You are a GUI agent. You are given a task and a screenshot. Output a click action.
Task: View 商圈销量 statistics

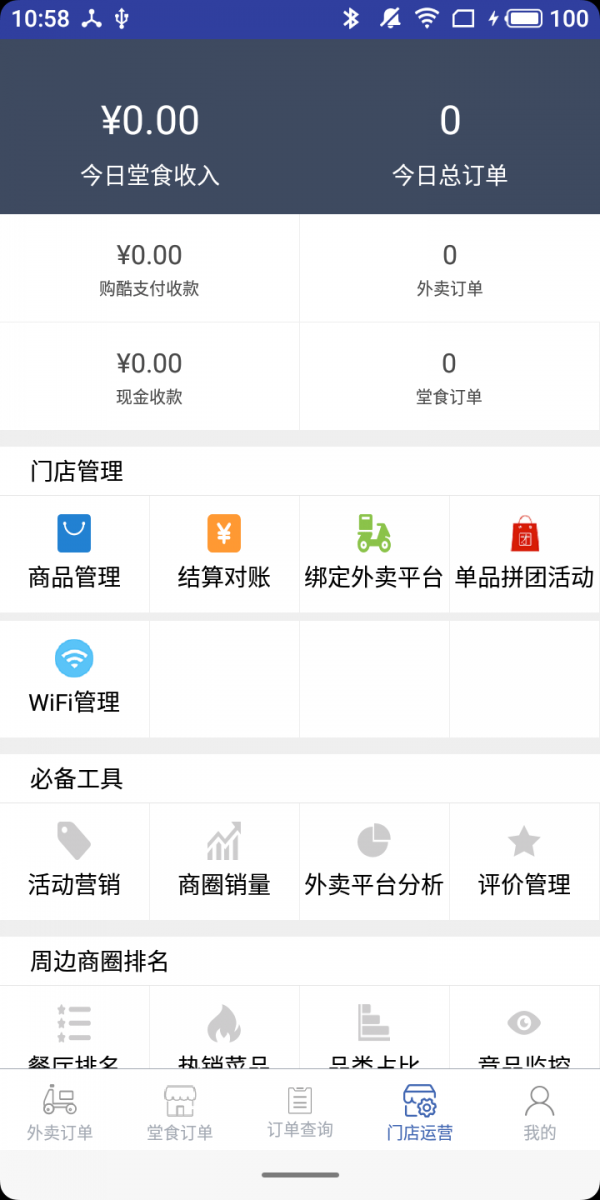[x=224, y=861]
